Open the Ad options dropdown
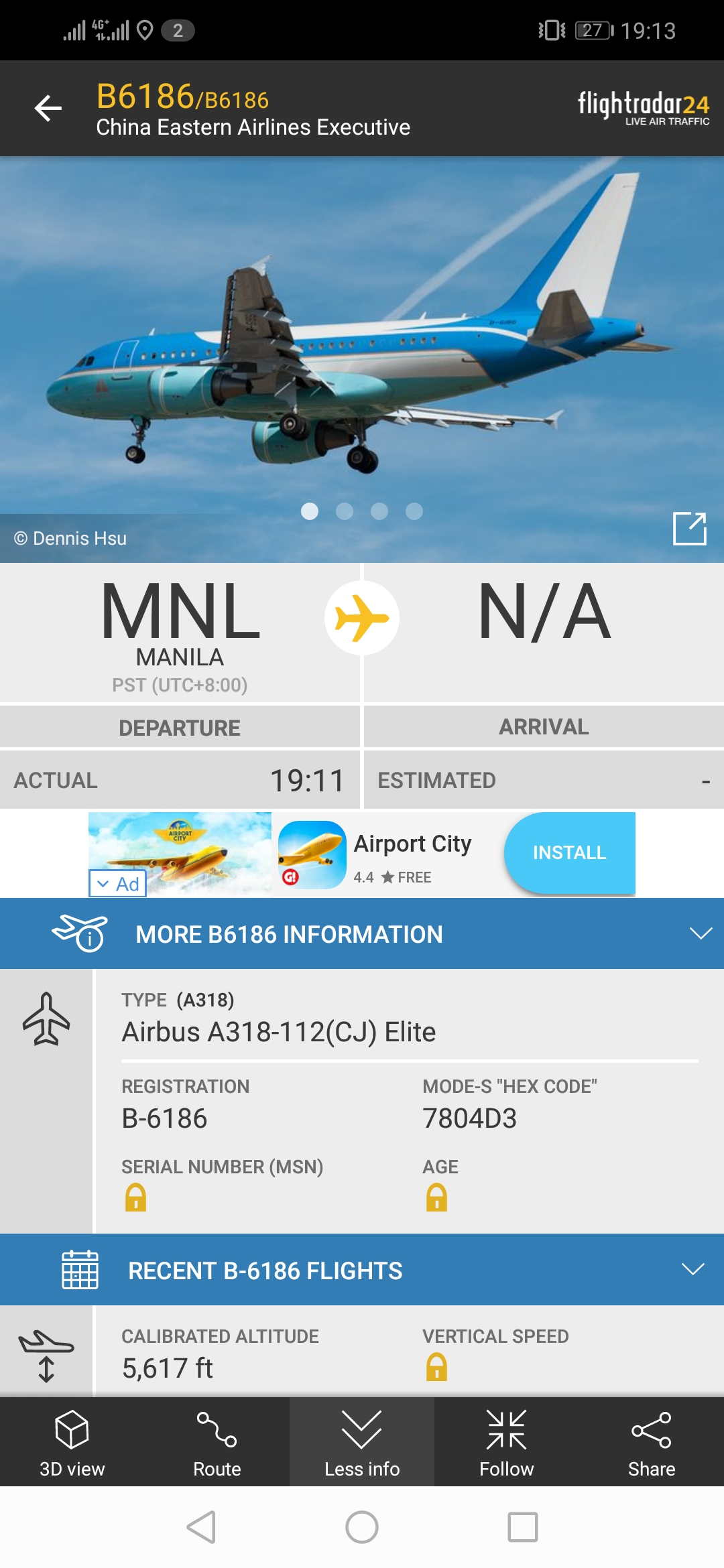 [118, 884]
